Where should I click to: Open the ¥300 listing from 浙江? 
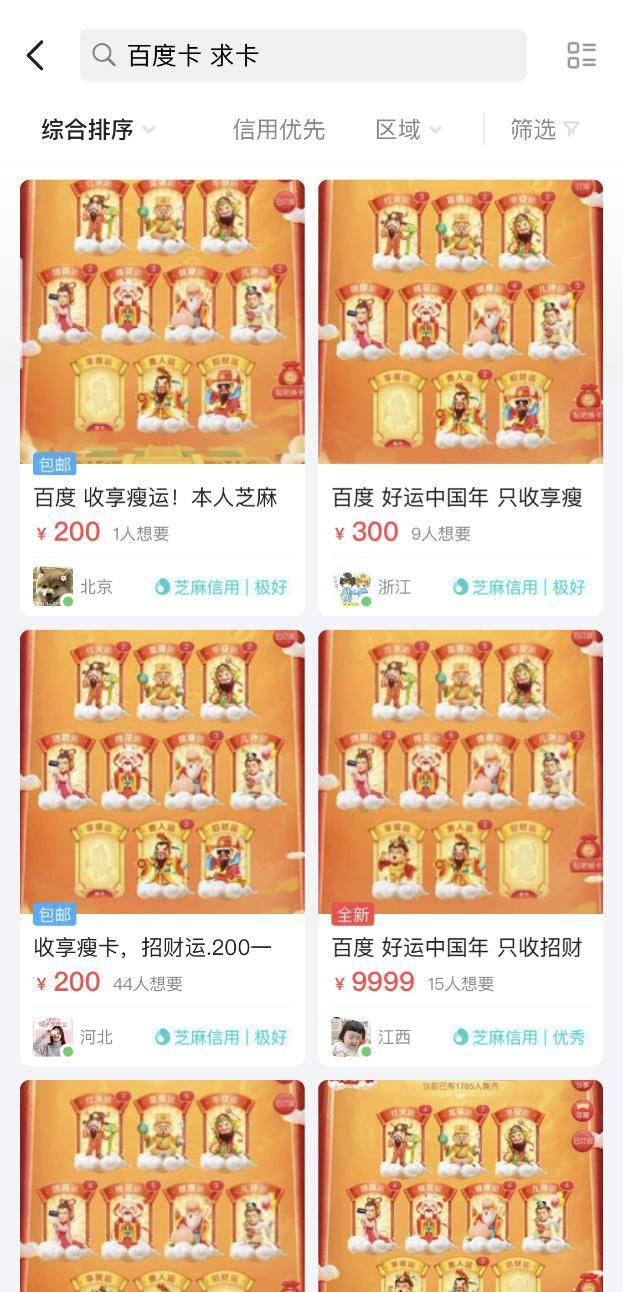(x=460, y=397)
